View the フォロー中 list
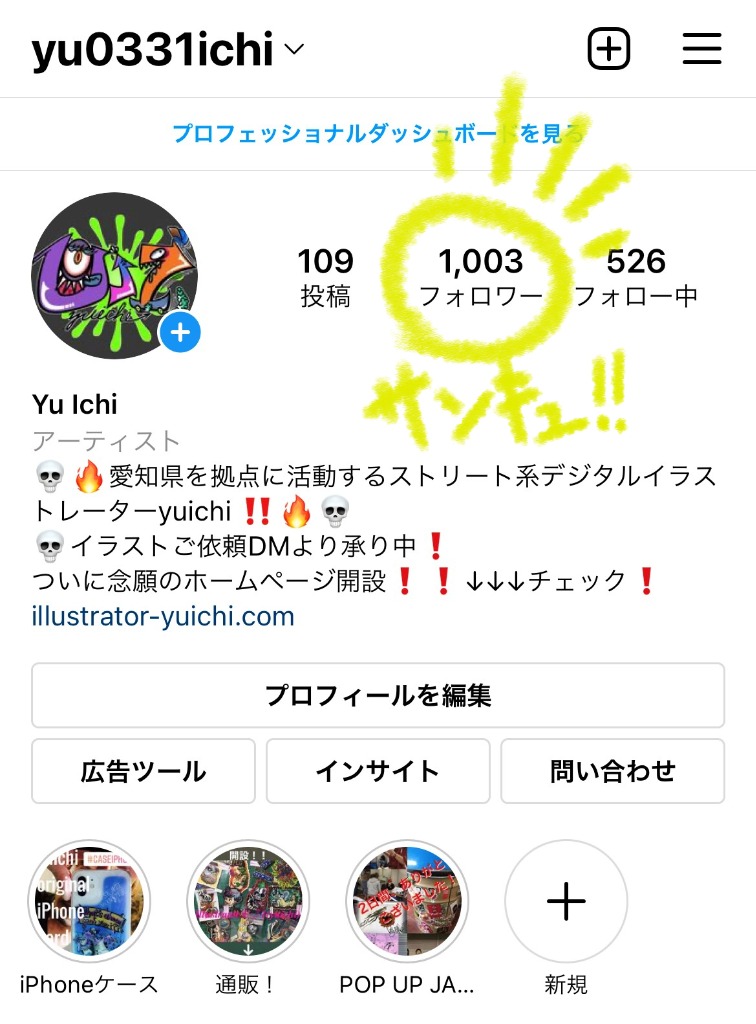The width and height of the screenshot is (756, 1024). click(x=636, y=276)
